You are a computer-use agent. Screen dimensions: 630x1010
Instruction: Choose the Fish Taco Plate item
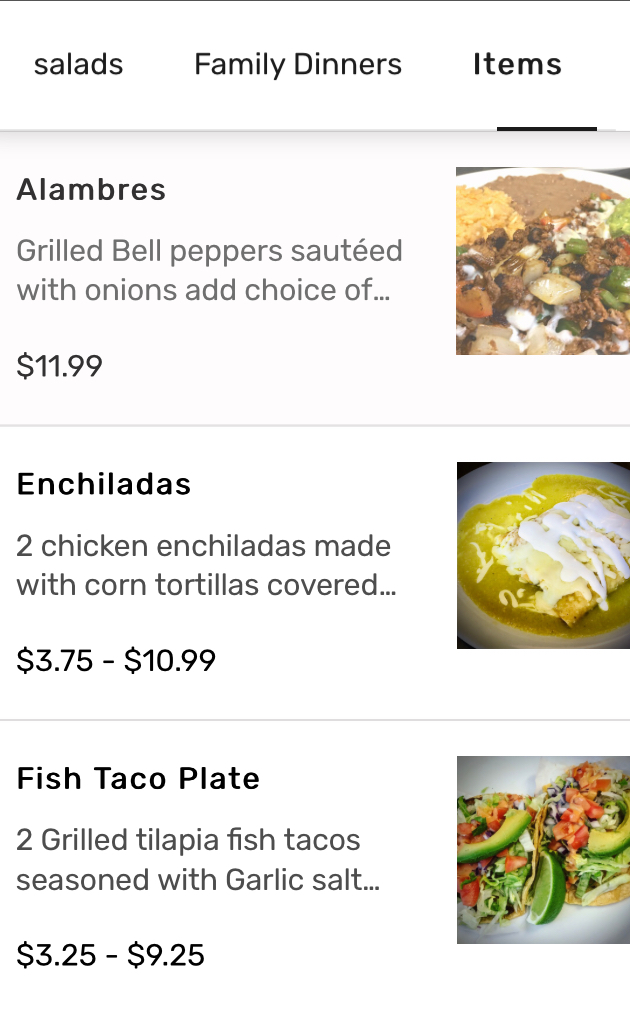point(138,779)
